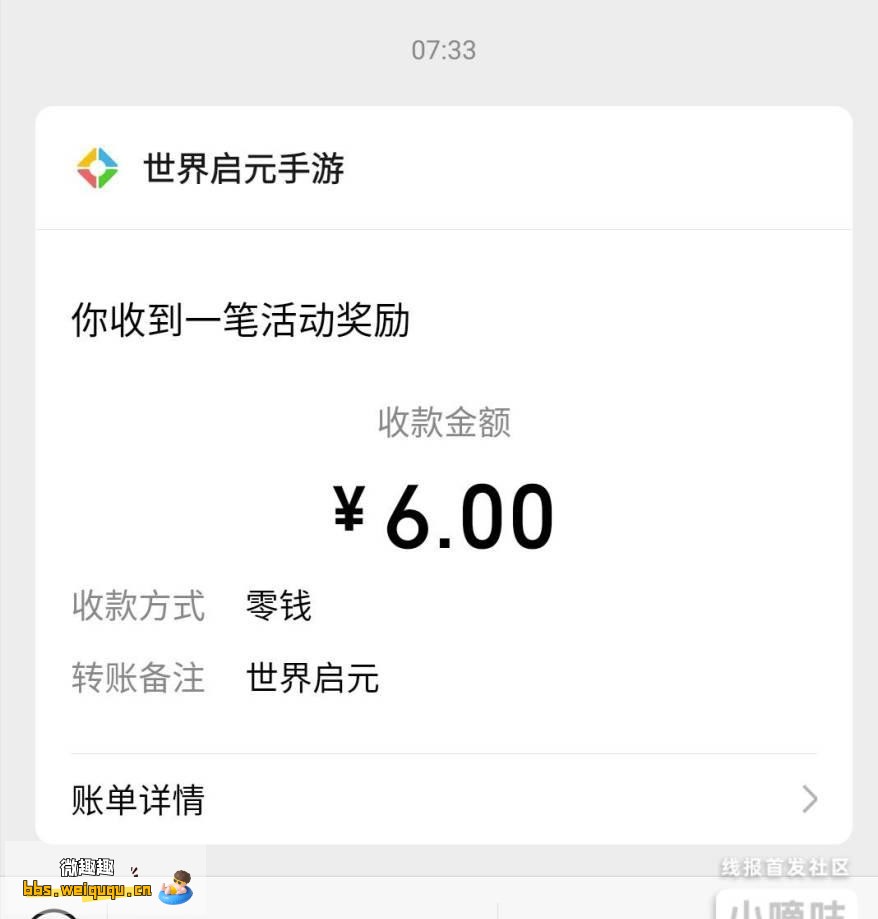
Task: Select the 世界启元手游 title text
Action: pyautogui.click(x=244, y=169)
